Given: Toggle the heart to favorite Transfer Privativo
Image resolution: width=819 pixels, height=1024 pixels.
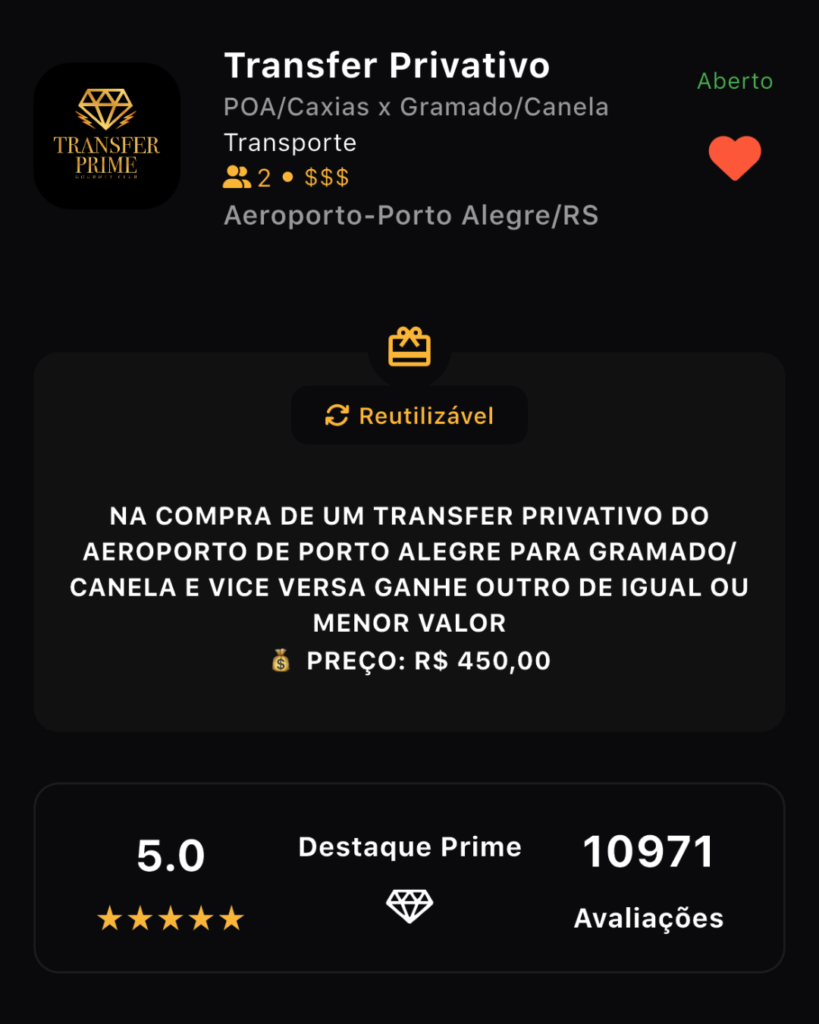Looking at the screenshot, I should 735,158.
